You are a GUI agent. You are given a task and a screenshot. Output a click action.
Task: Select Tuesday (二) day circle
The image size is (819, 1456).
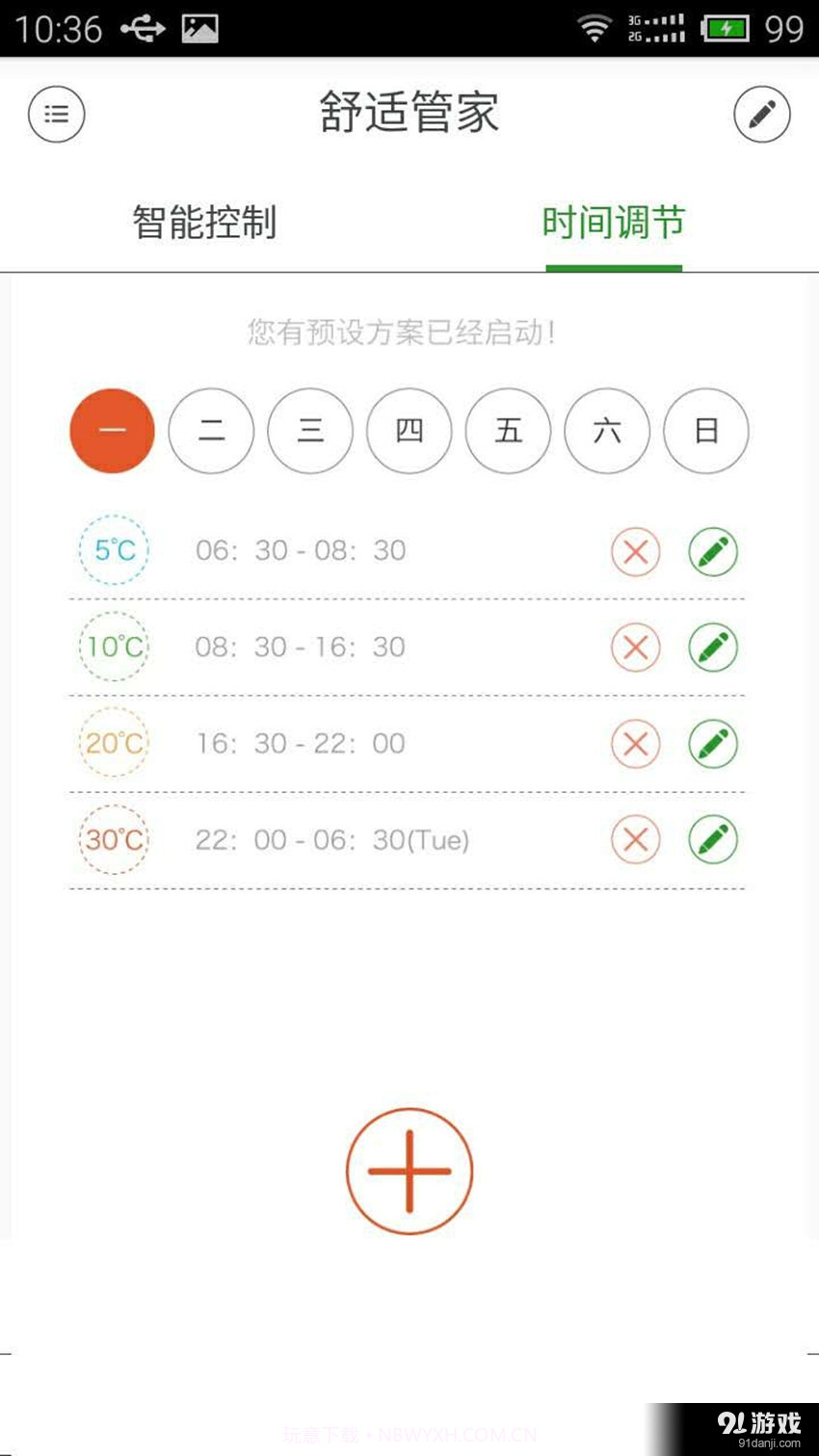tap(211, 431)
